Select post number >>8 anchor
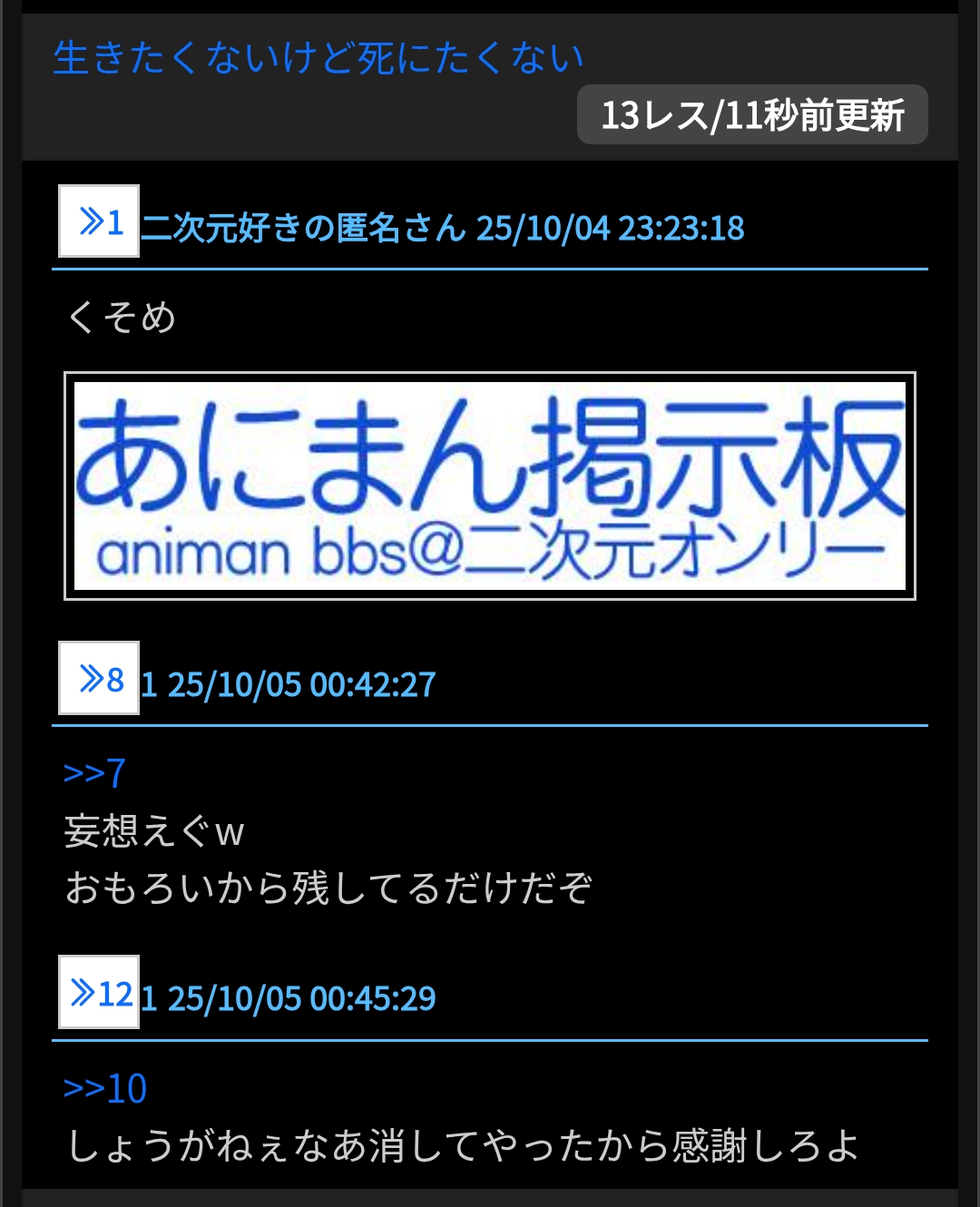 [x=99, y=678]
